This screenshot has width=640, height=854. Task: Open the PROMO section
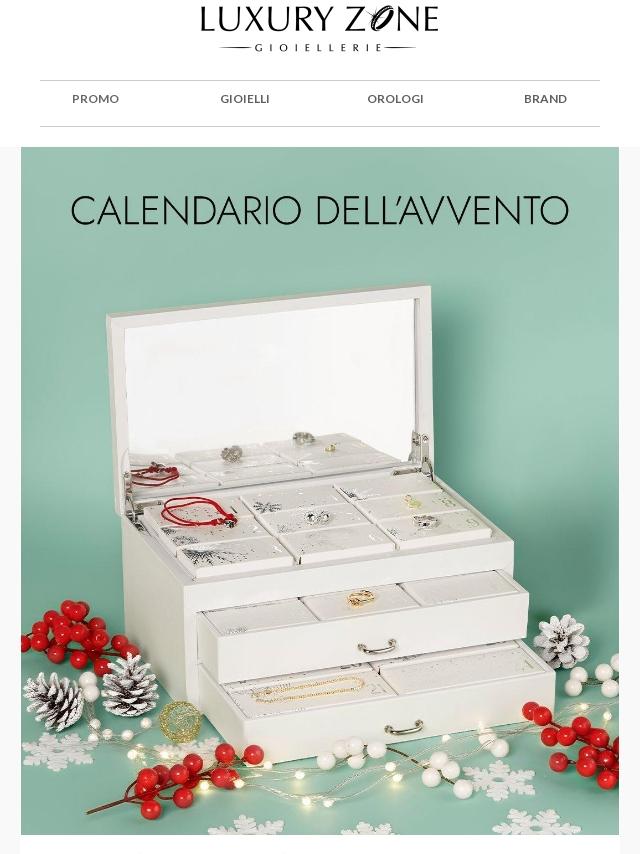click(x=95, y=99)
